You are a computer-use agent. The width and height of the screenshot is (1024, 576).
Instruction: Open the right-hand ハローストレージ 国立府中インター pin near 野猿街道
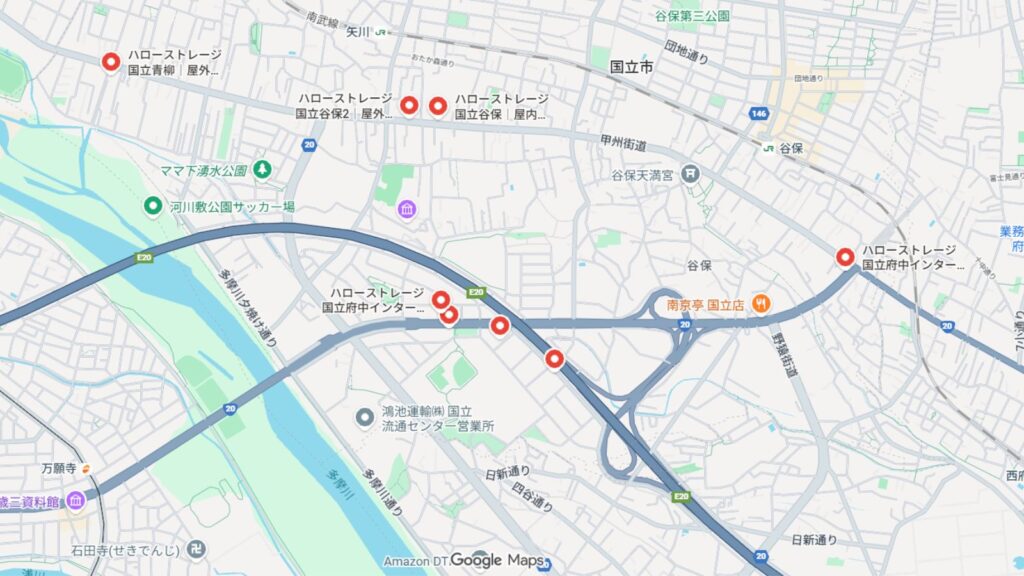(845, 257)
